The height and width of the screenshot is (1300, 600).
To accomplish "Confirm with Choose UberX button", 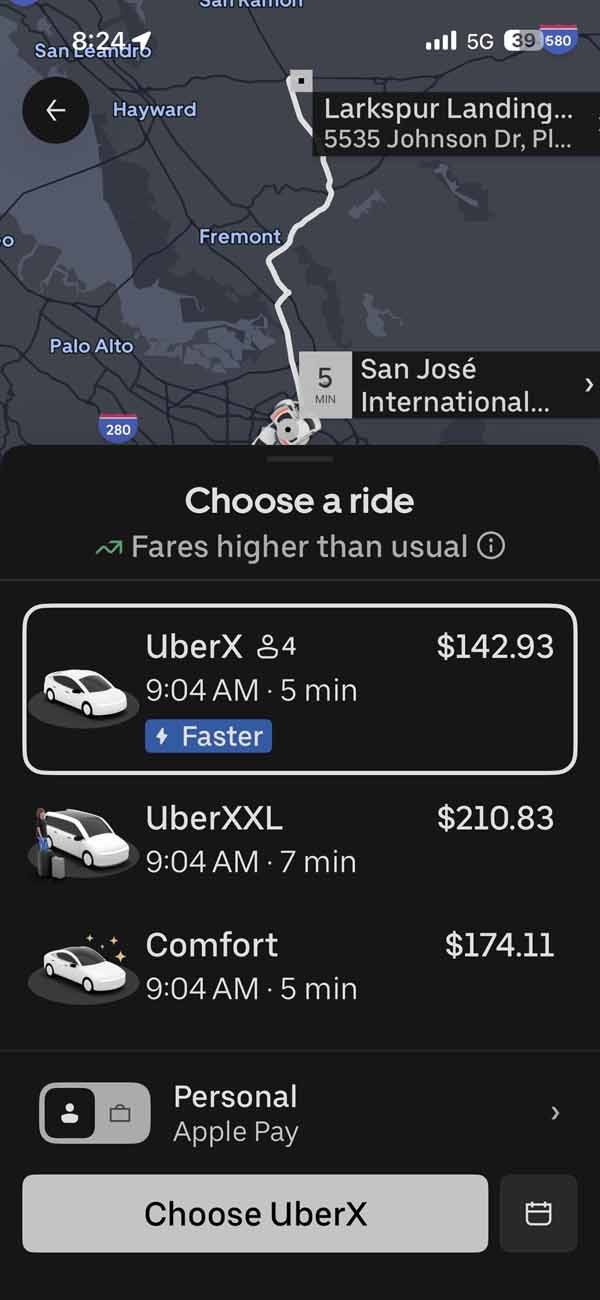I will [x=255, y=1214].
